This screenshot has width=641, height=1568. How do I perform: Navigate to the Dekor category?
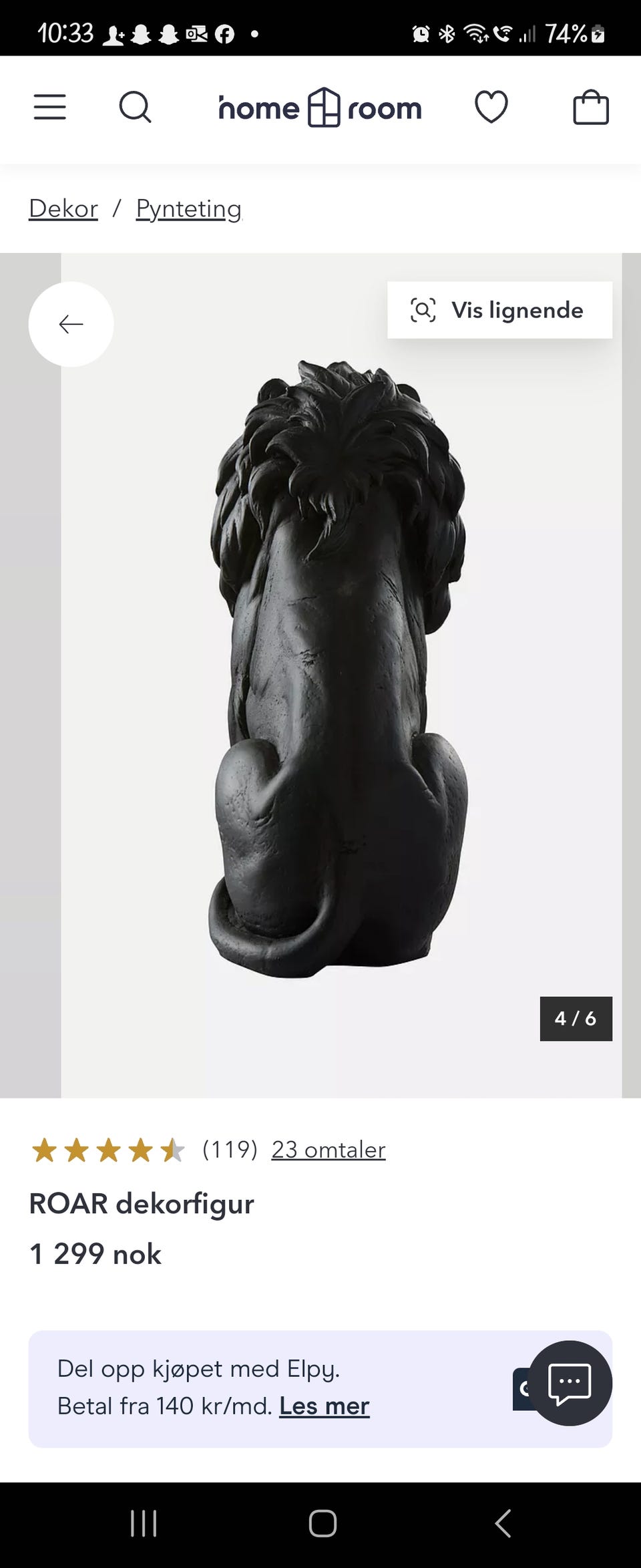pyautogui.click(x=62, y=208)
